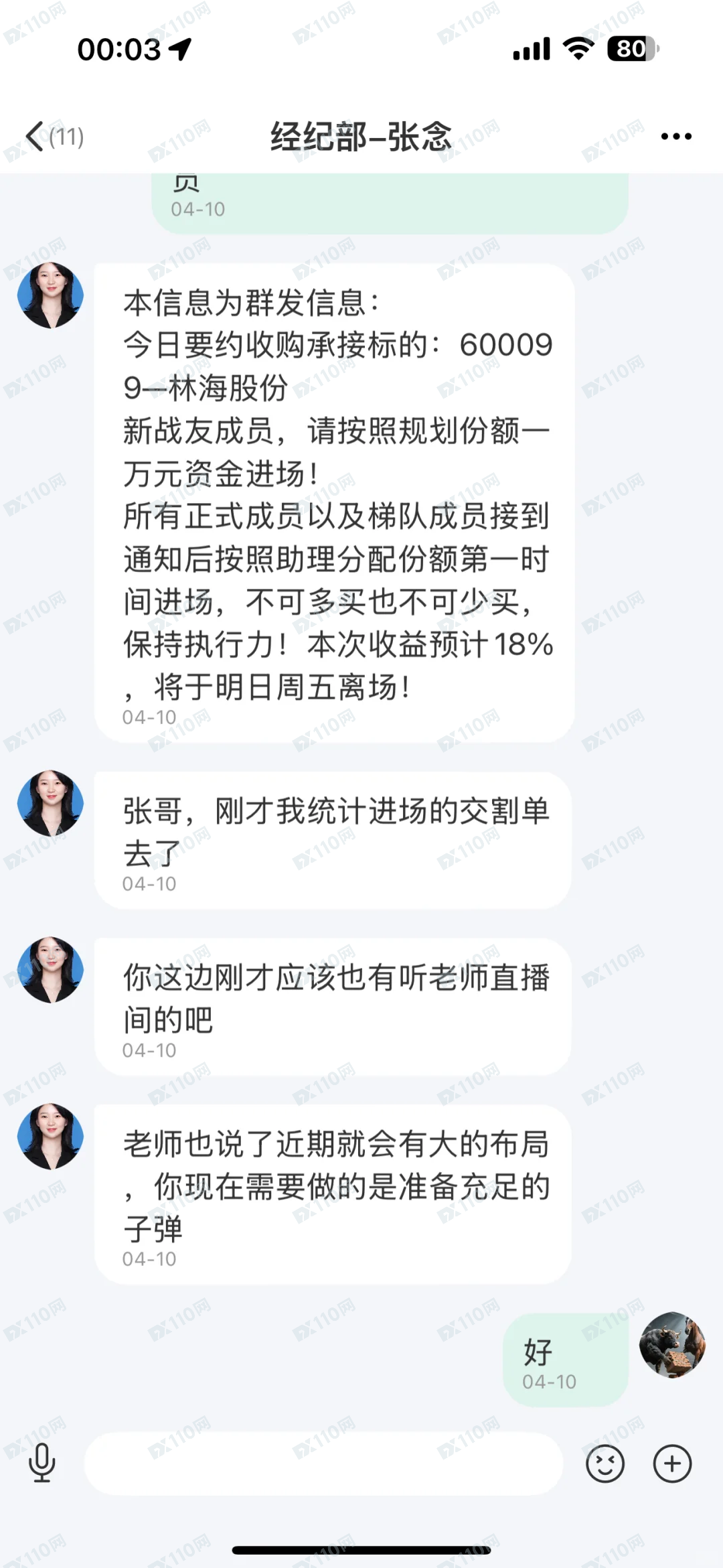Open the three-dot overflow menu
The image size is (723, 1568).
(x=675, y=136)
